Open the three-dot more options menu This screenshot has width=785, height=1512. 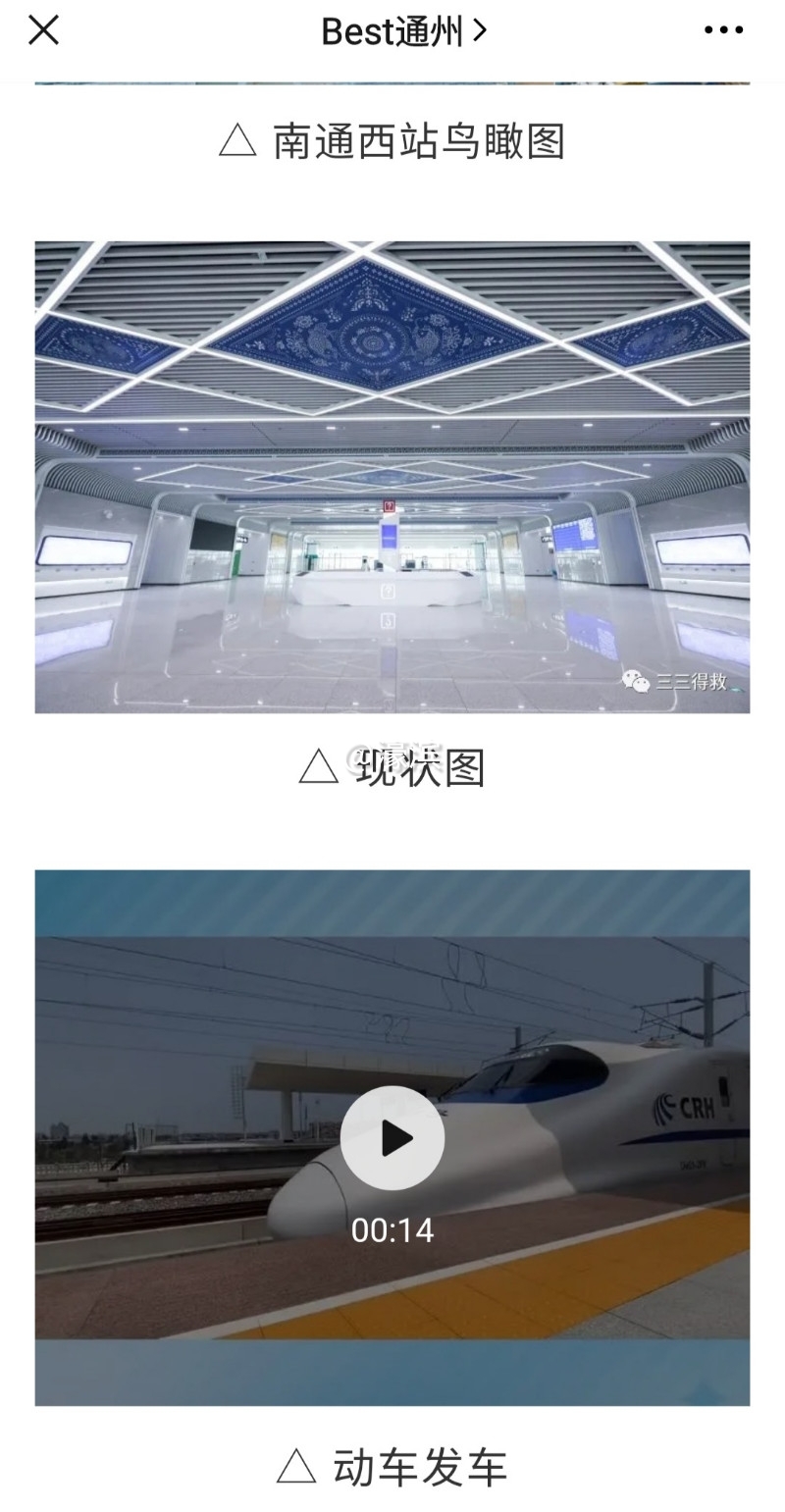pyautogui.click(x=723, y=30)
